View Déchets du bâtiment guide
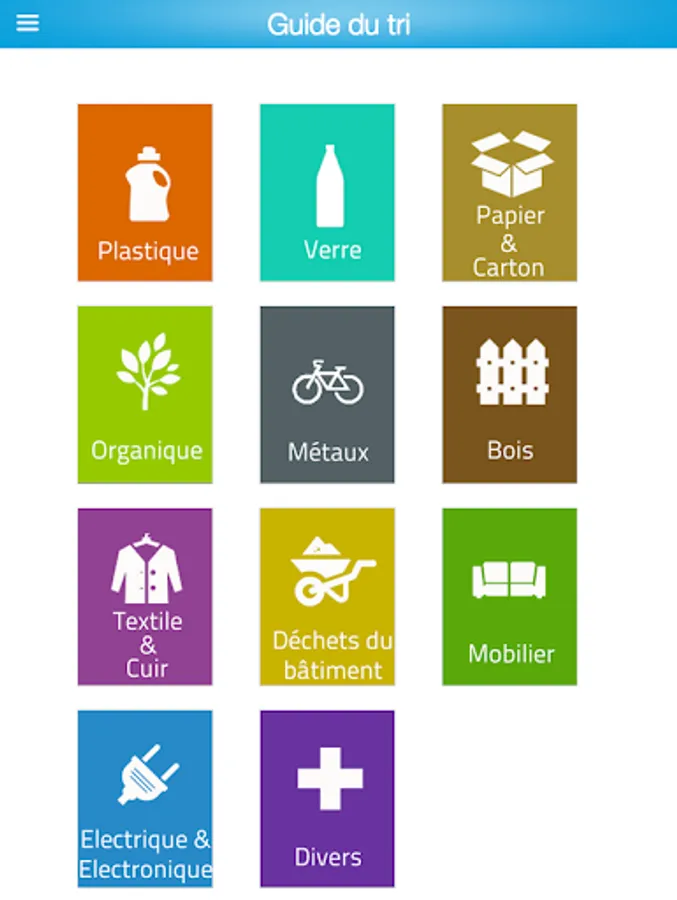This screenshot has height=900, width=677. (327, 596)
